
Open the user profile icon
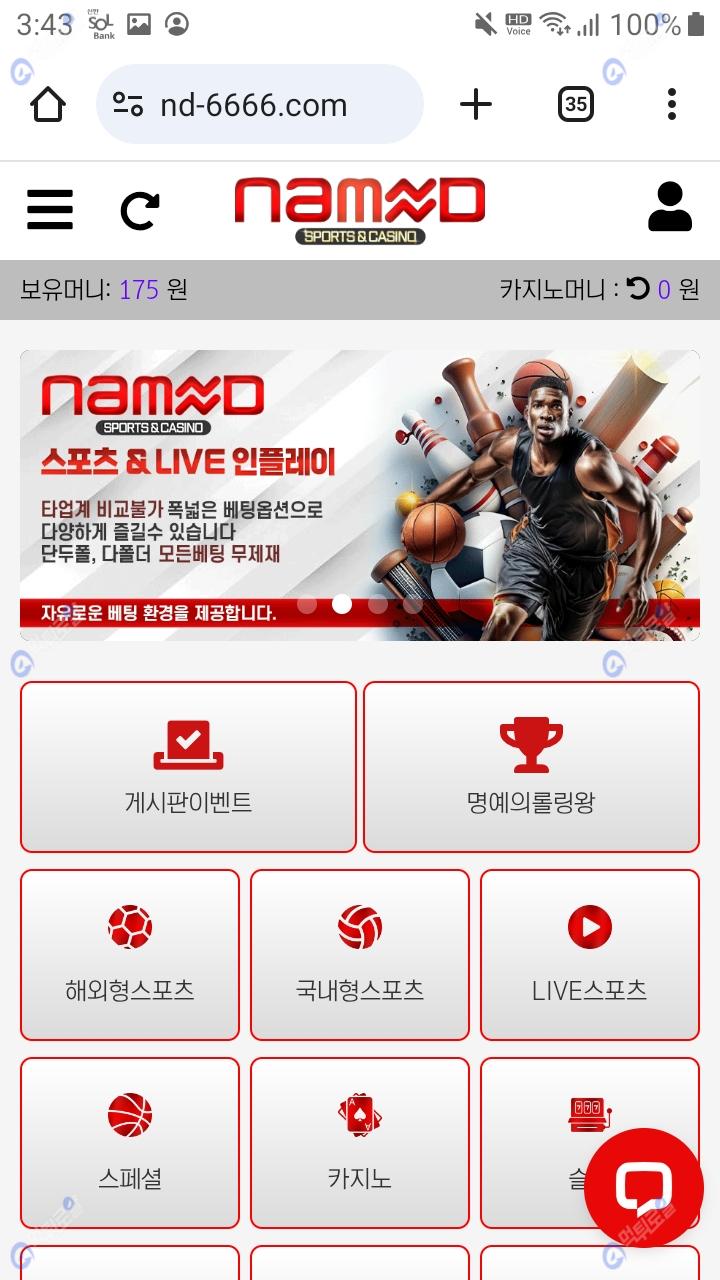(669, 208)
